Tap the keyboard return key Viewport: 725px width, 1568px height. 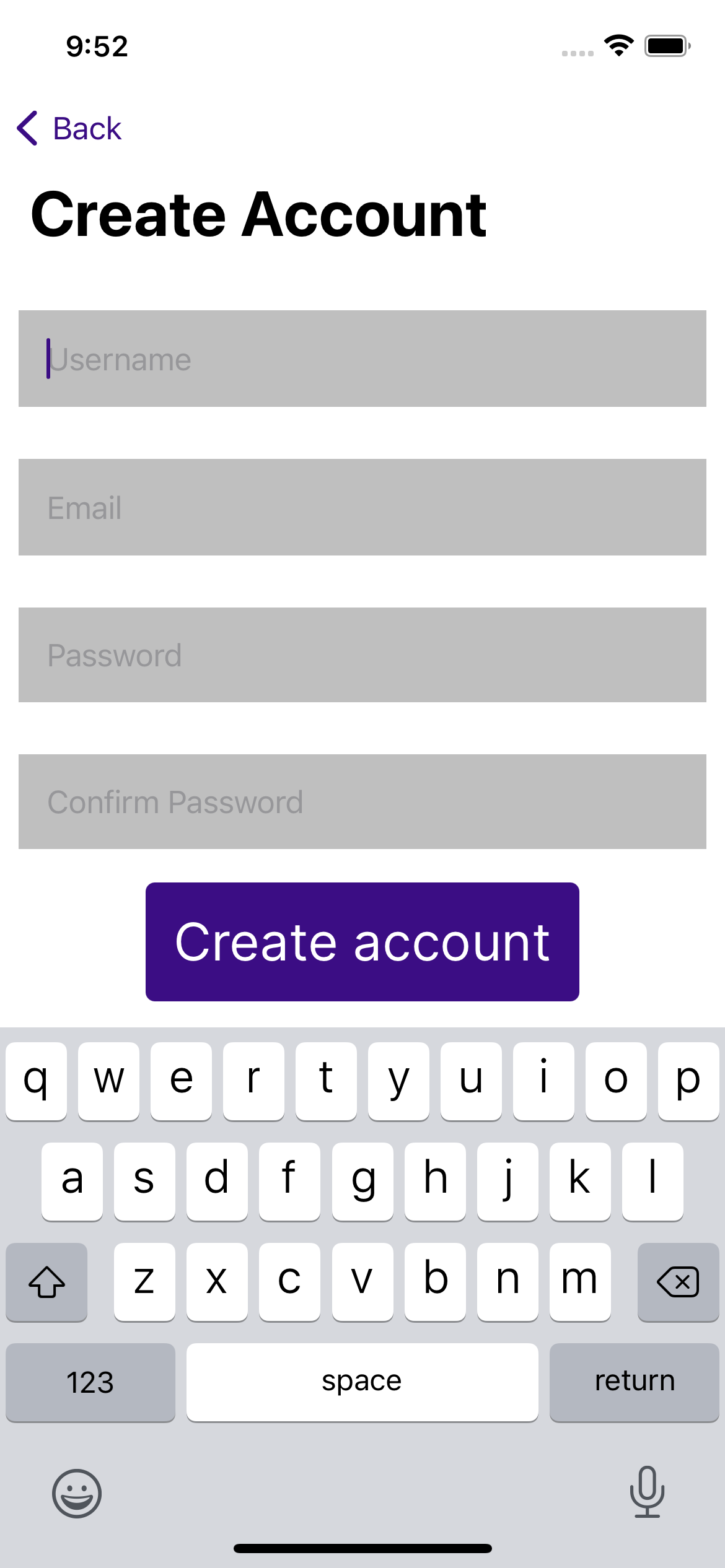[634, 1382]
